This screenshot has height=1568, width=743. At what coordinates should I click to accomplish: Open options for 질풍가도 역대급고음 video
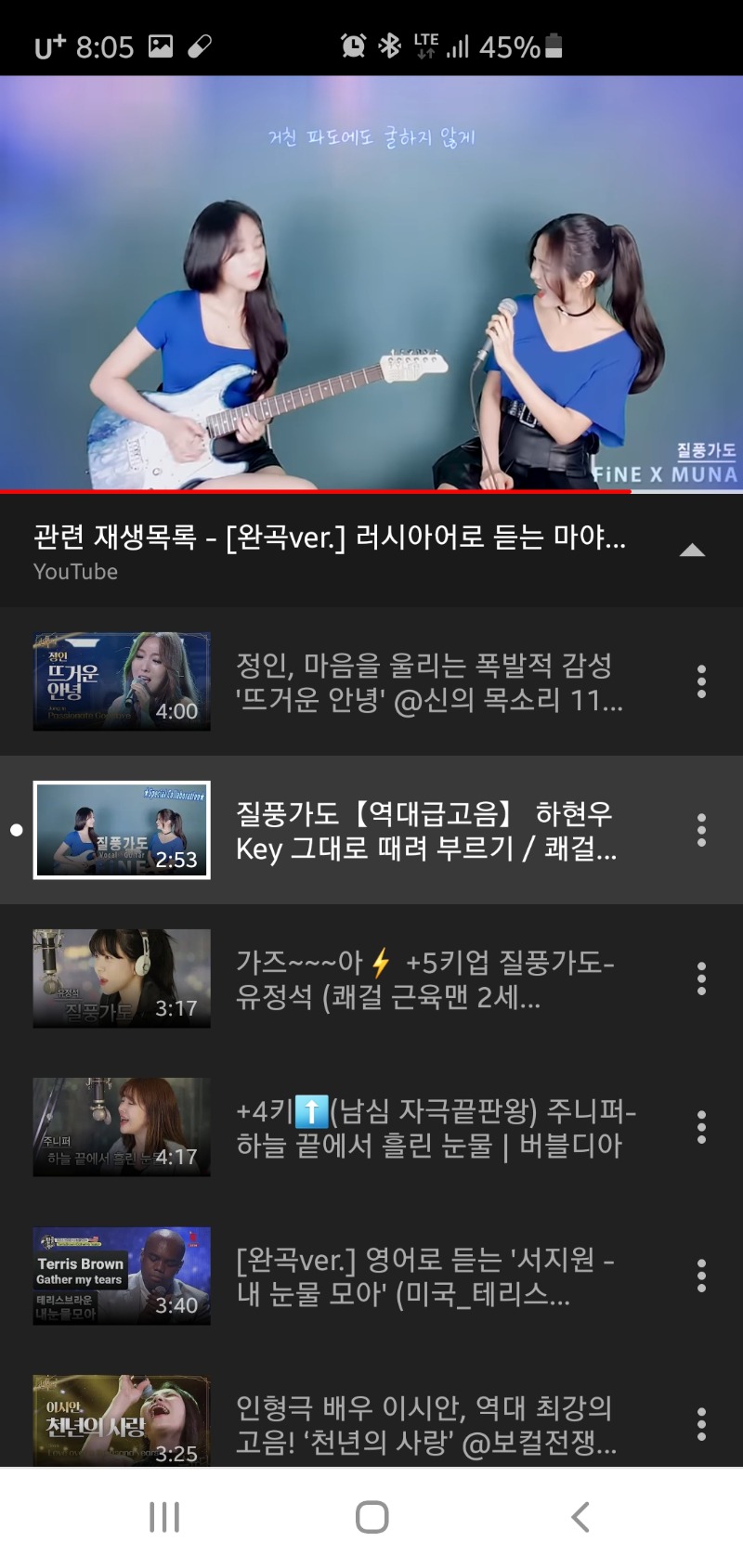pyautogui.click(x=701, y=830)
